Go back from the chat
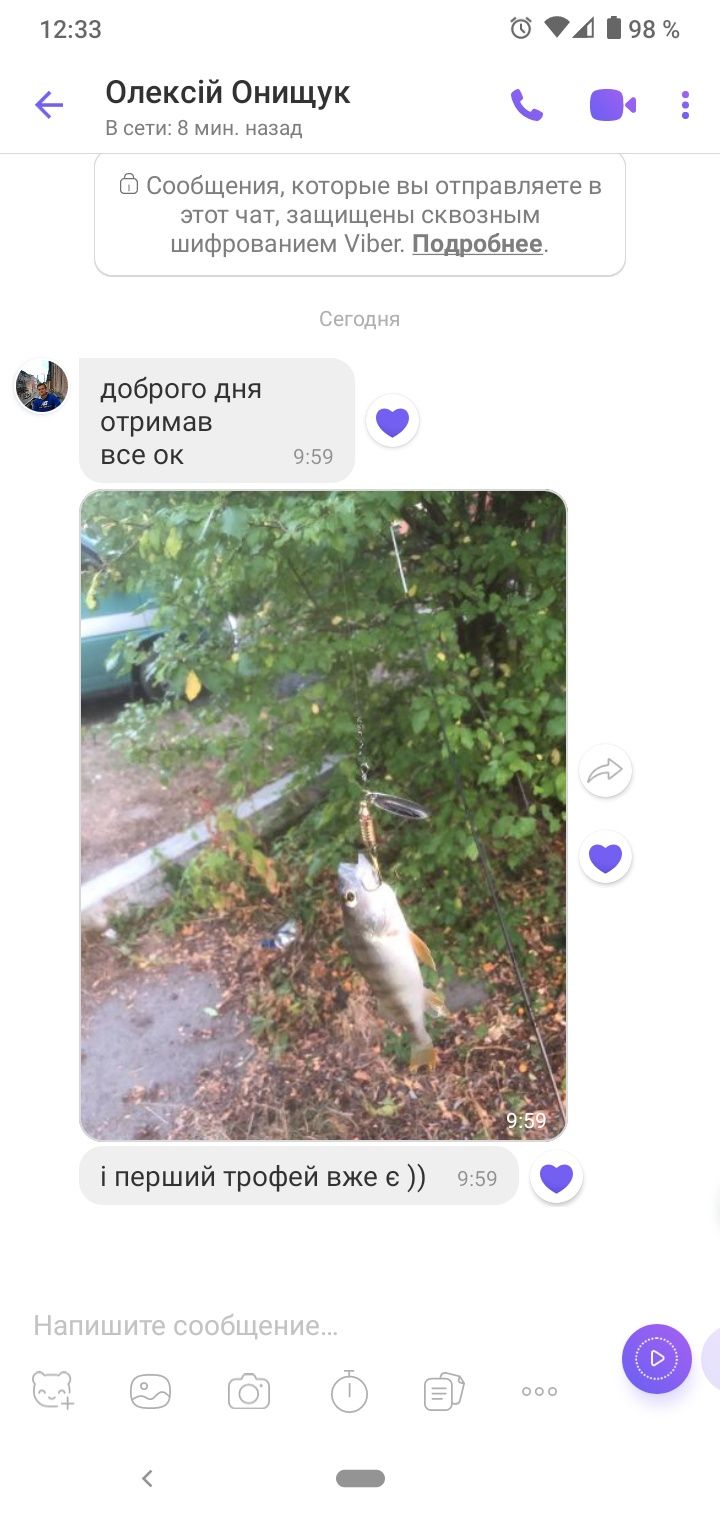 (x=48, y=105)
